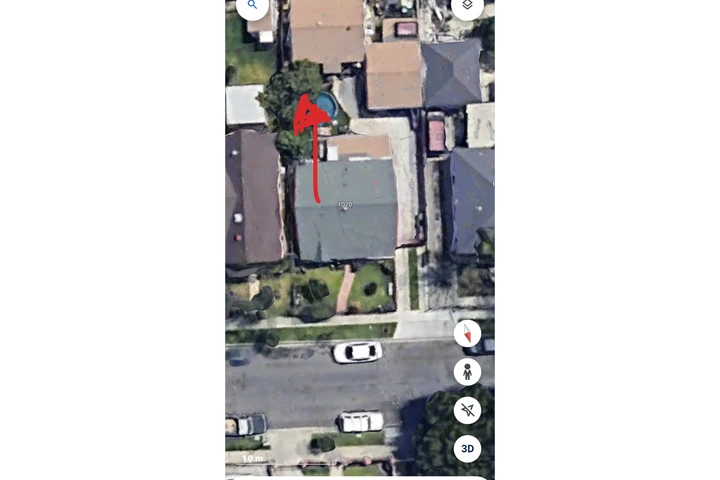Activate the Street View pegman

[x=467, y=372]
